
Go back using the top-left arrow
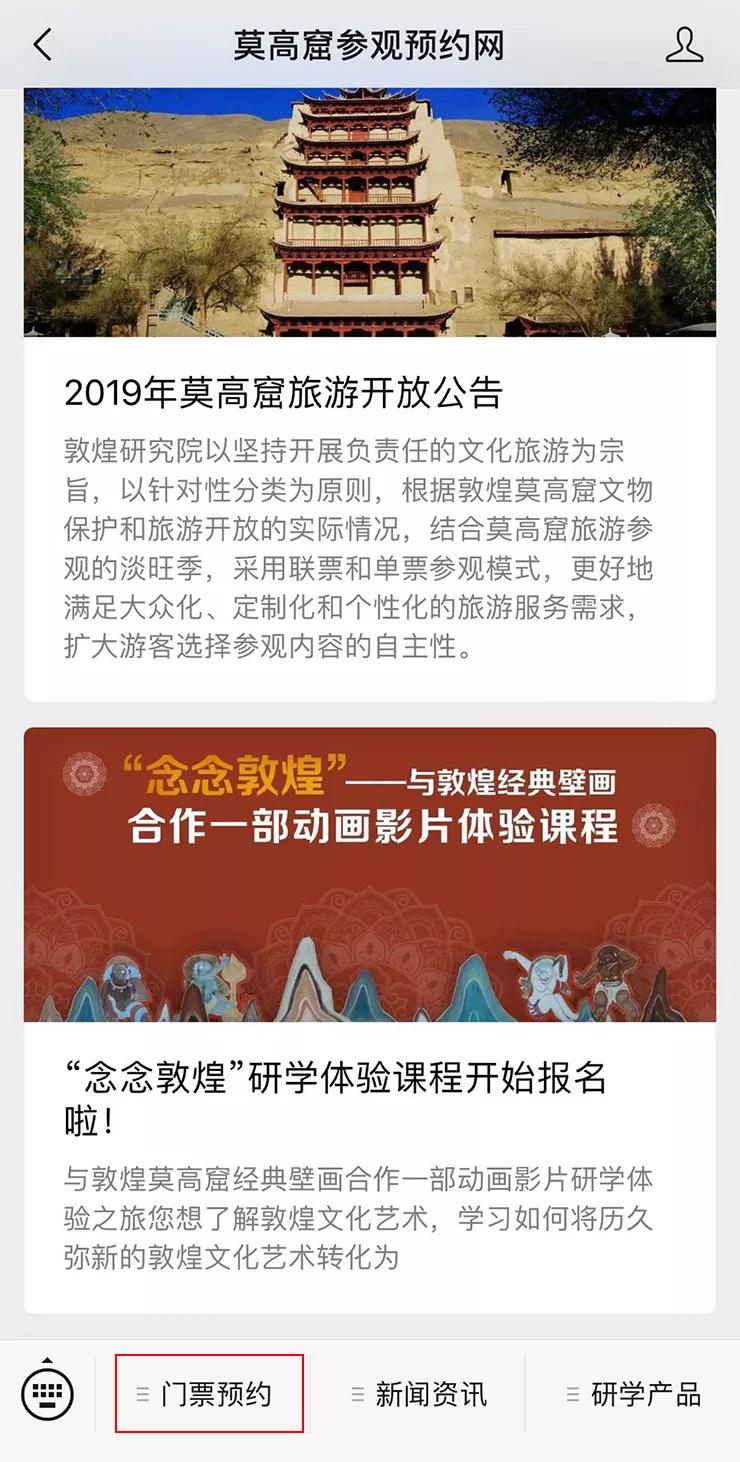(42, 45)
